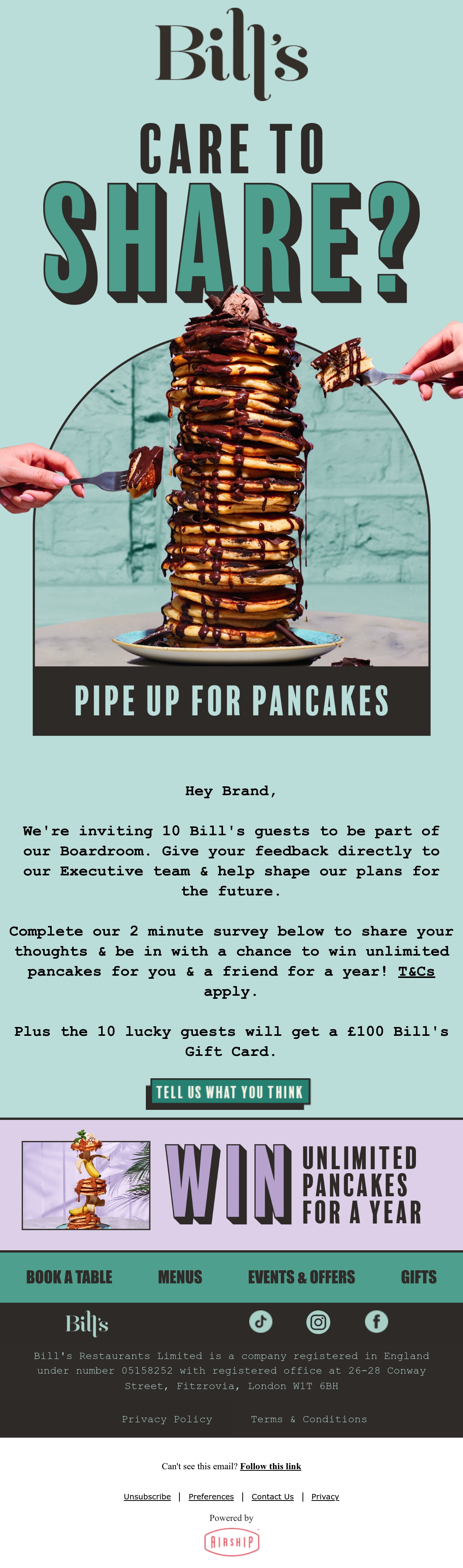This screenshot has height=1568, width=463.
Task: Visit Bill's Facebook page
Action: coord(377,1322)
